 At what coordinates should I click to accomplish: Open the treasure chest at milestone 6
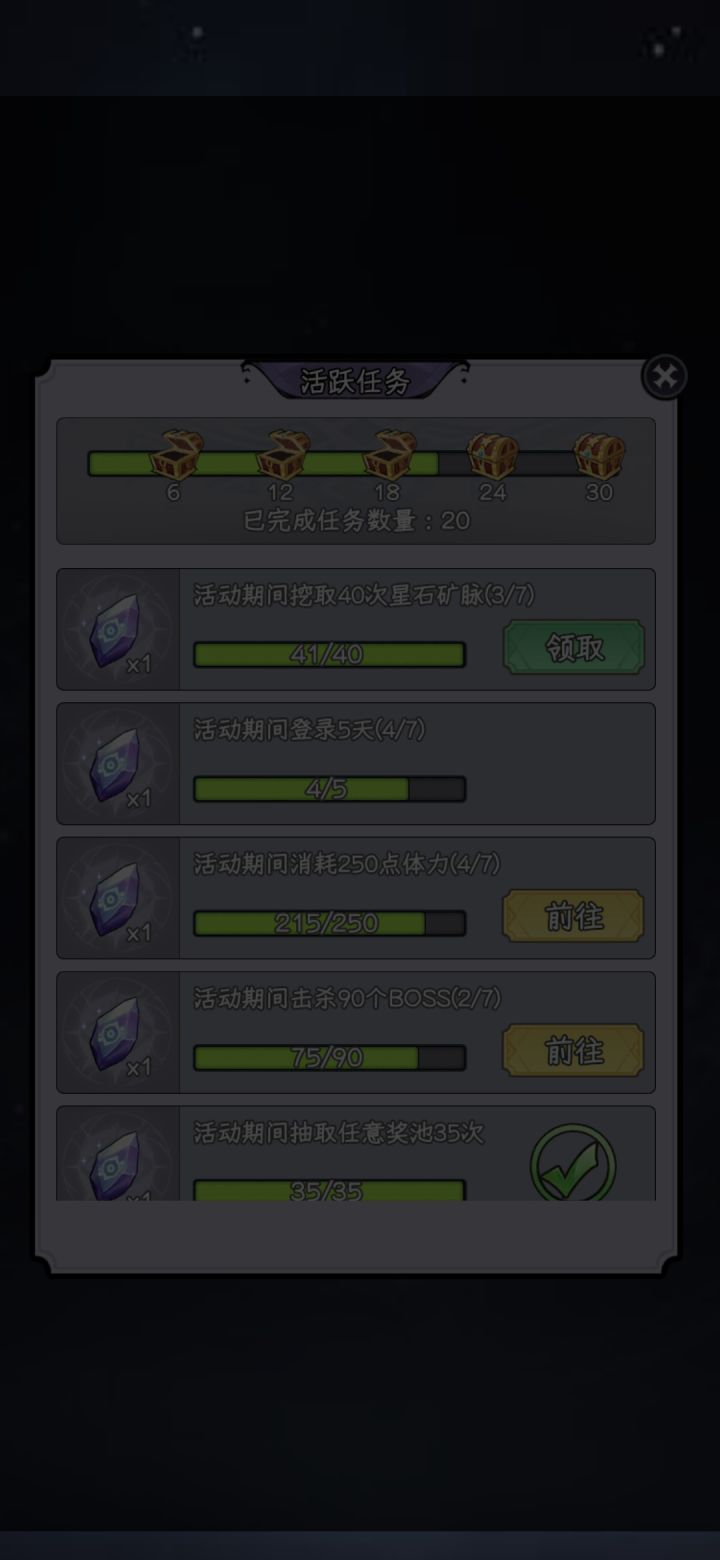[x=173, y=452]
